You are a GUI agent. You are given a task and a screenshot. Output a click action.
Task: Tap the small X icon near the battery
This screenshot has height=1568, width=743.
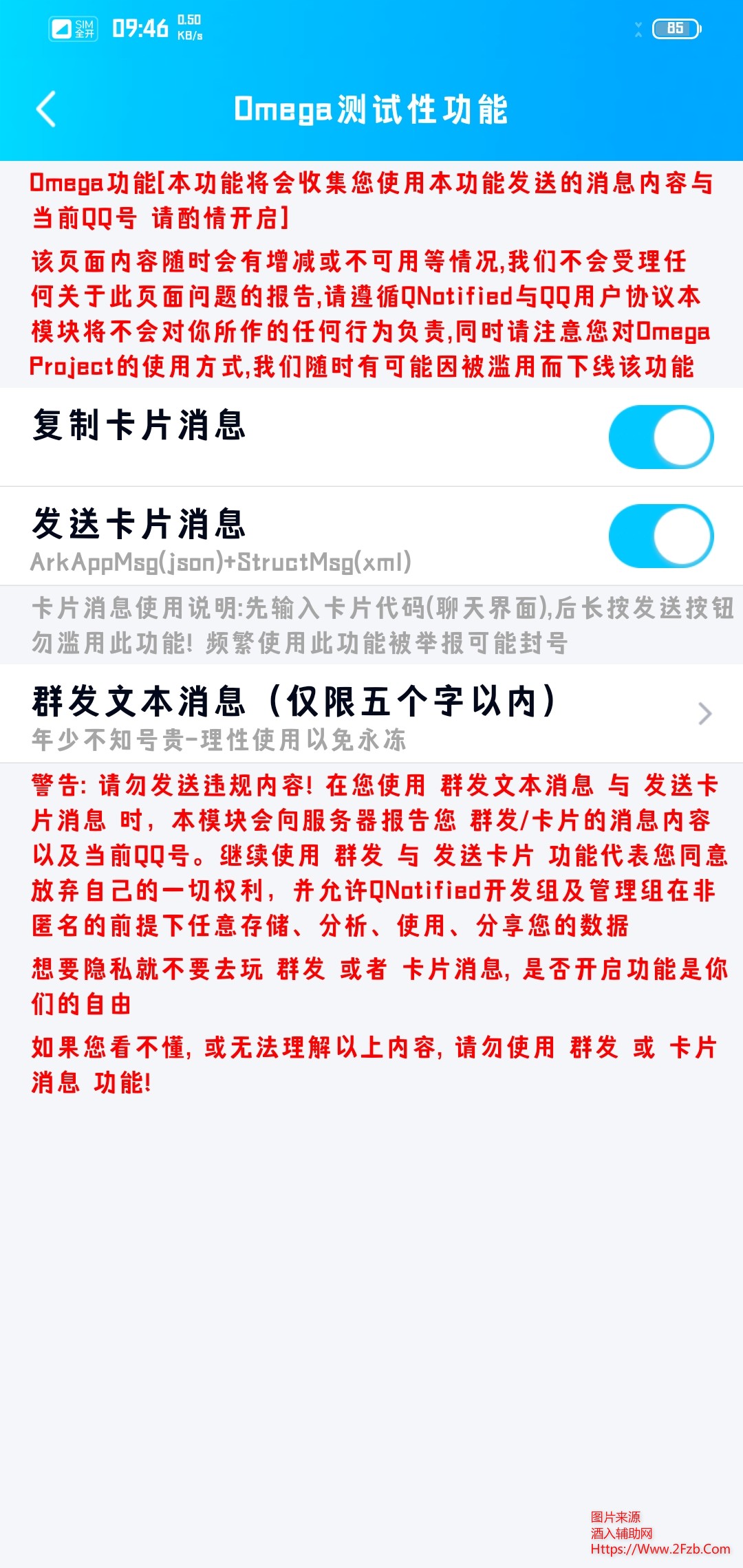[x=638, y=28]
